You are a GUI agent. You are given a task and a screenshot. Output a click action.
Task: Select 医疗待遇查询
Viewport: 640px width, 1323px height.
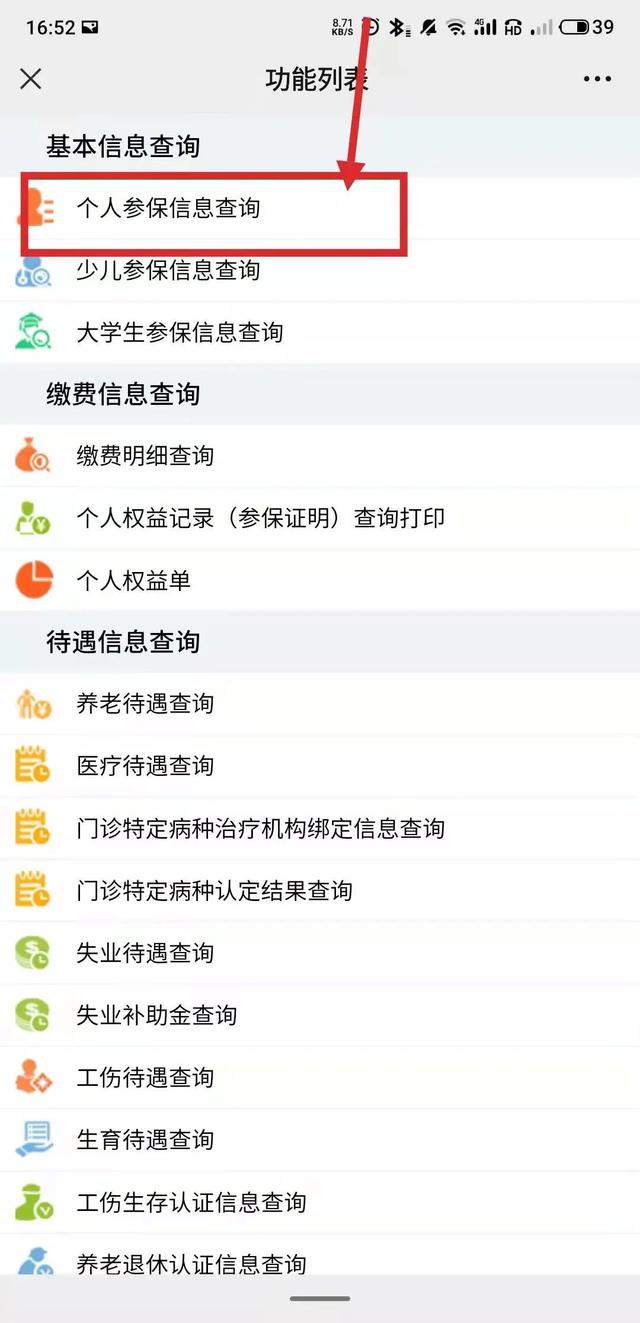pyautogui.click(x=320, y=766)
